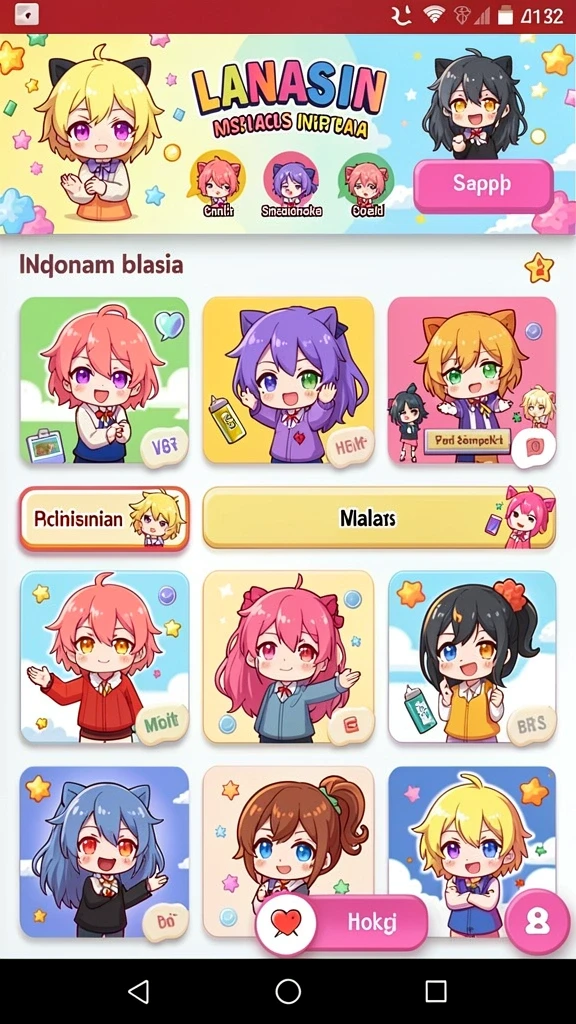Open the character card labeled Moit
Image resolution: width=576 pixels, height=1024 pixels.
click(x=104, y=657)
